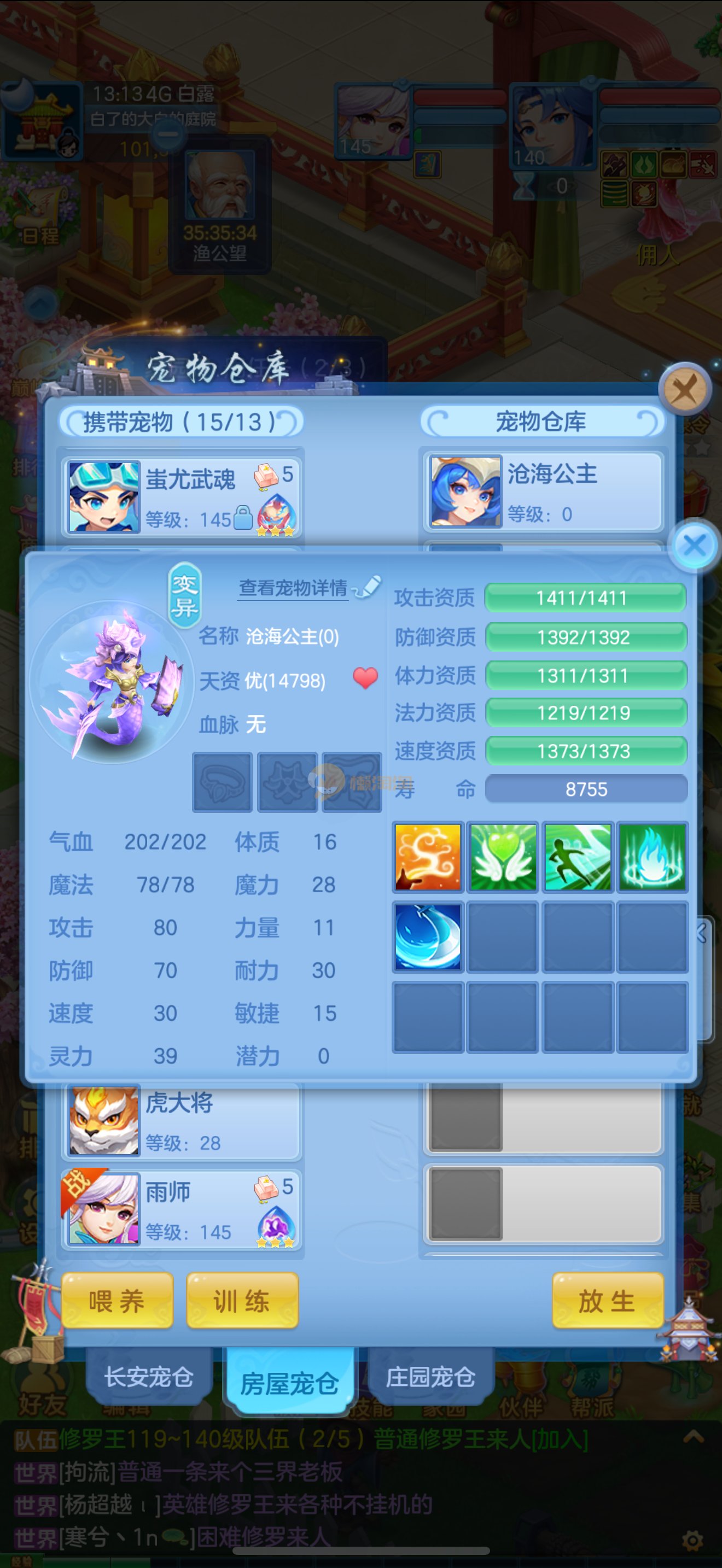The height and width of the screenshot is (1568, 722).
Task: View the green winged heart skill
Action: point(503,856)
